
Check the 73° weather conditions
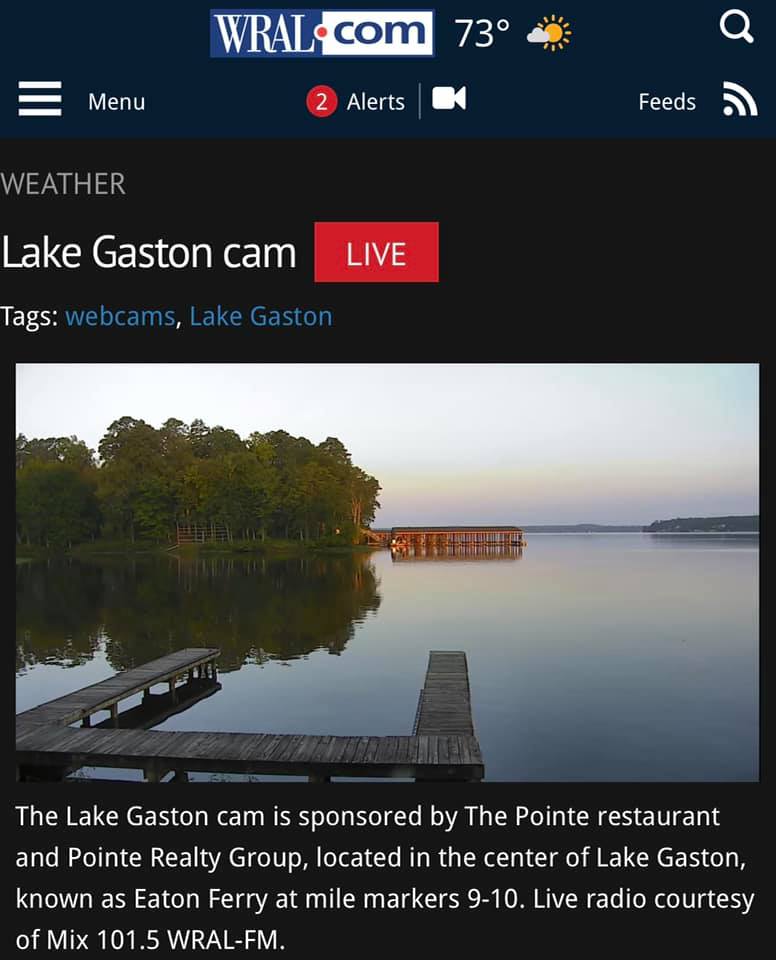tap(512, 33)
